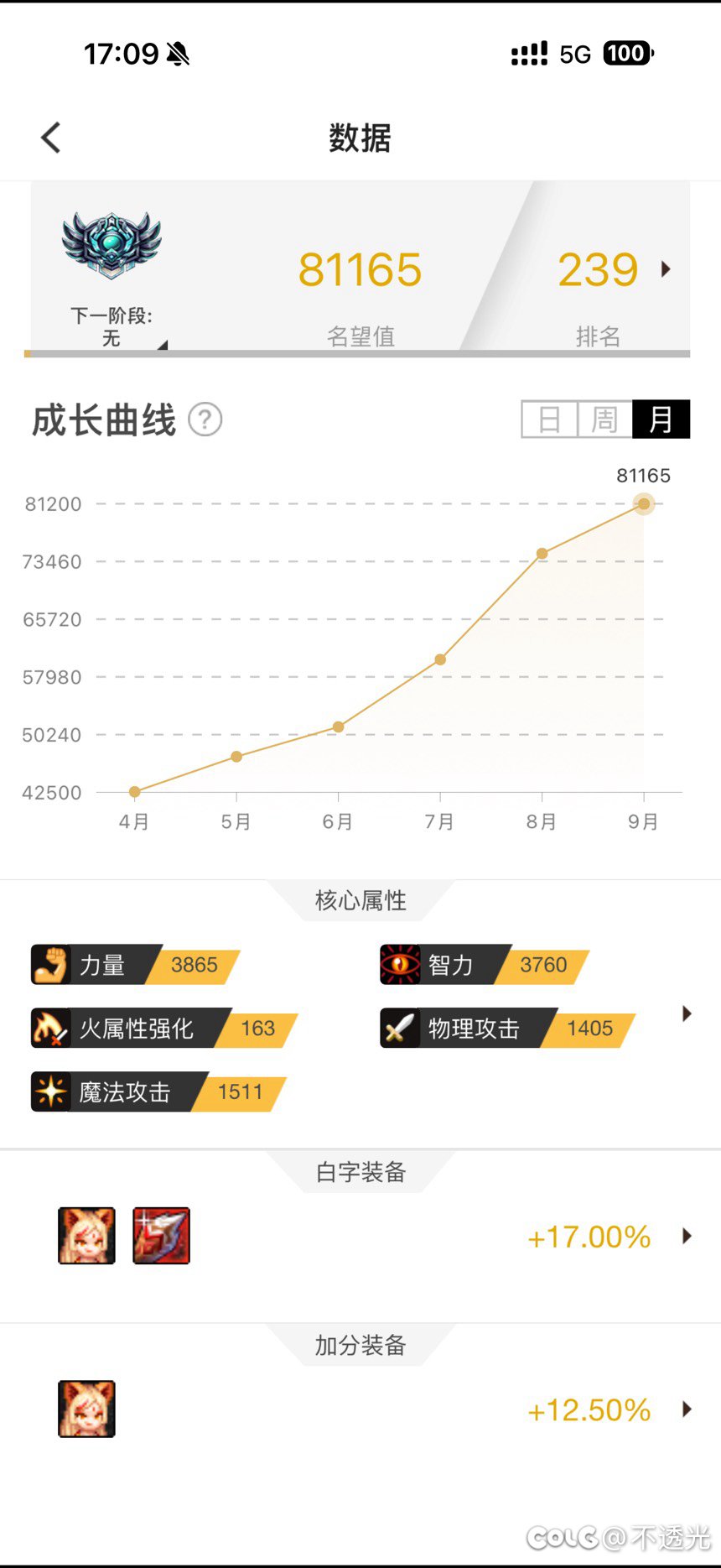Expand 核心属性 with the arrow

(x=687, y=1013)
